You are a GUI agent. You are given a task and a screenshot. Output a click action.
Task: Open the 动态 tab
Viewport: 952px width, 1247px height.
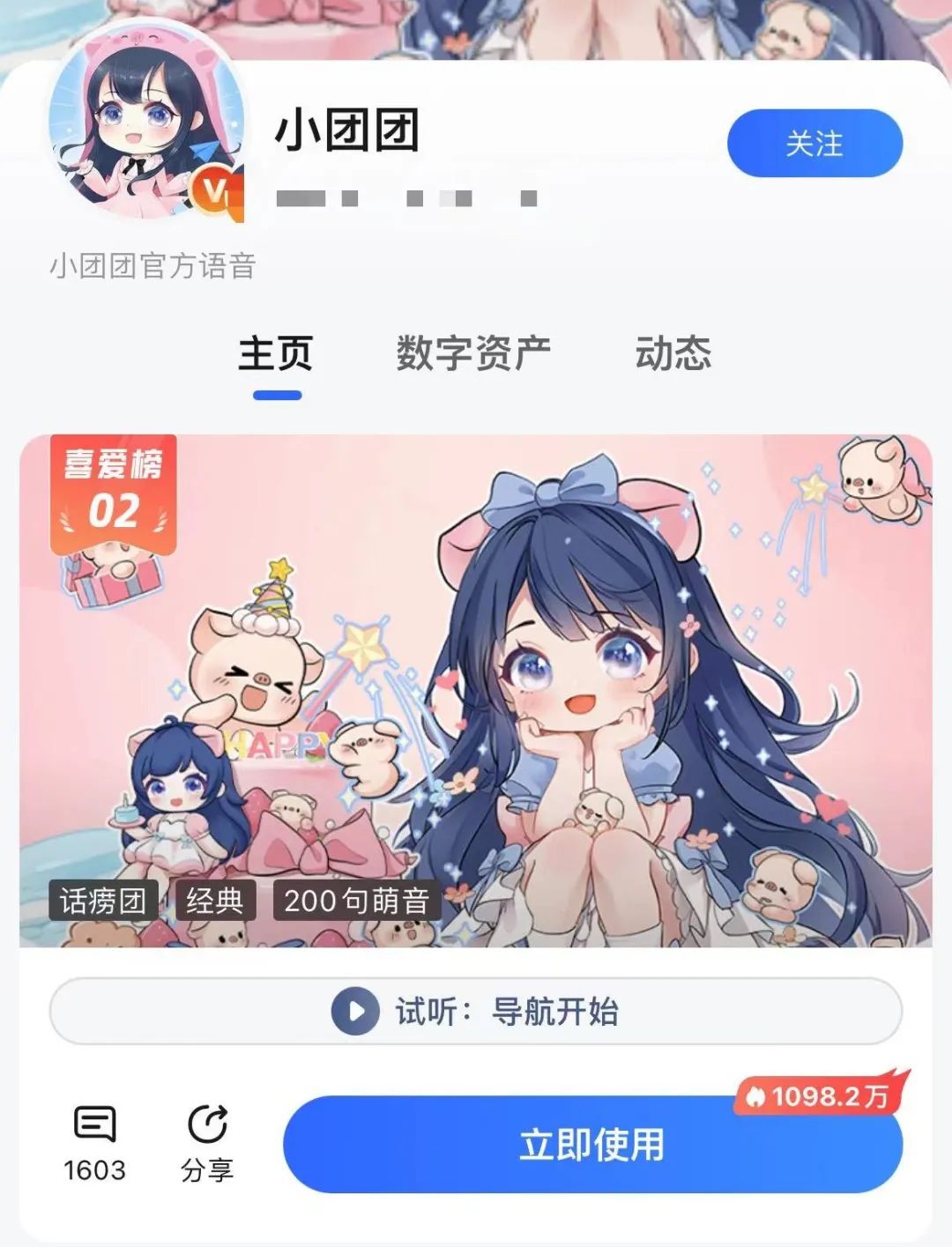[673, 354]
